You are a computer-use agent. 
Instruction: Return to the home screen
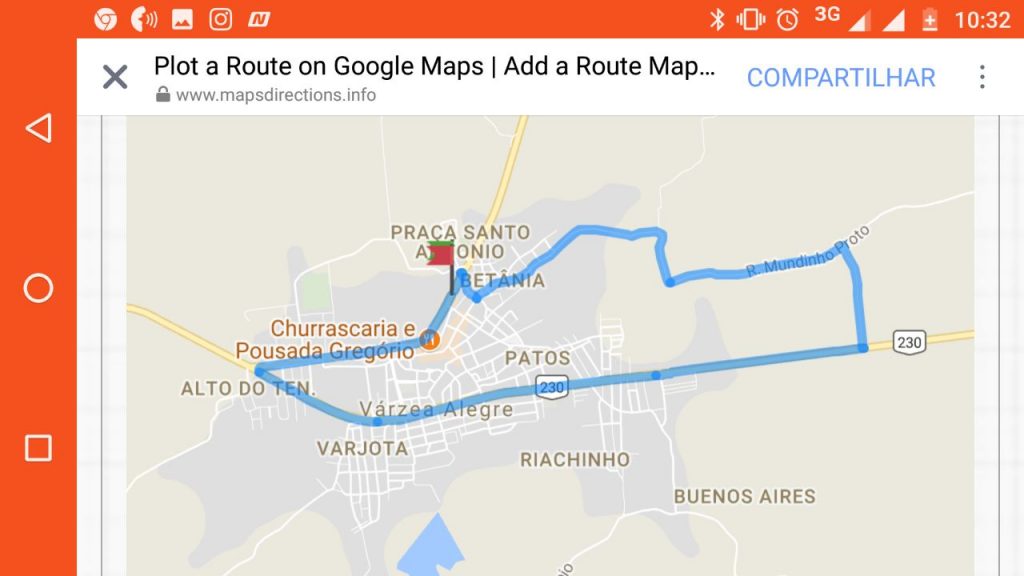[38, 288]
